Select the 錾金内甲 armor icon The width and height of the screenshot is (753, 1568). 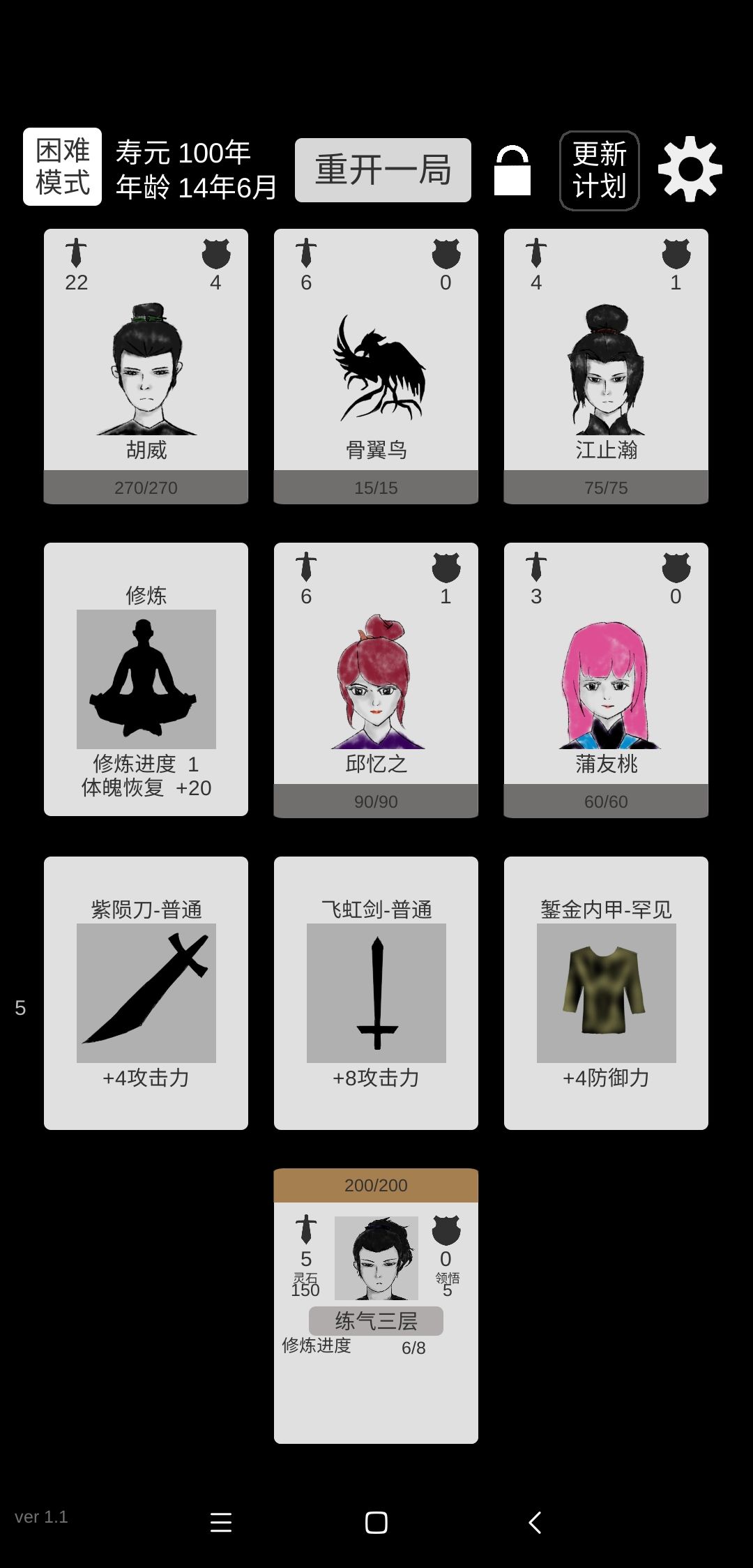(x=605, y=994)
